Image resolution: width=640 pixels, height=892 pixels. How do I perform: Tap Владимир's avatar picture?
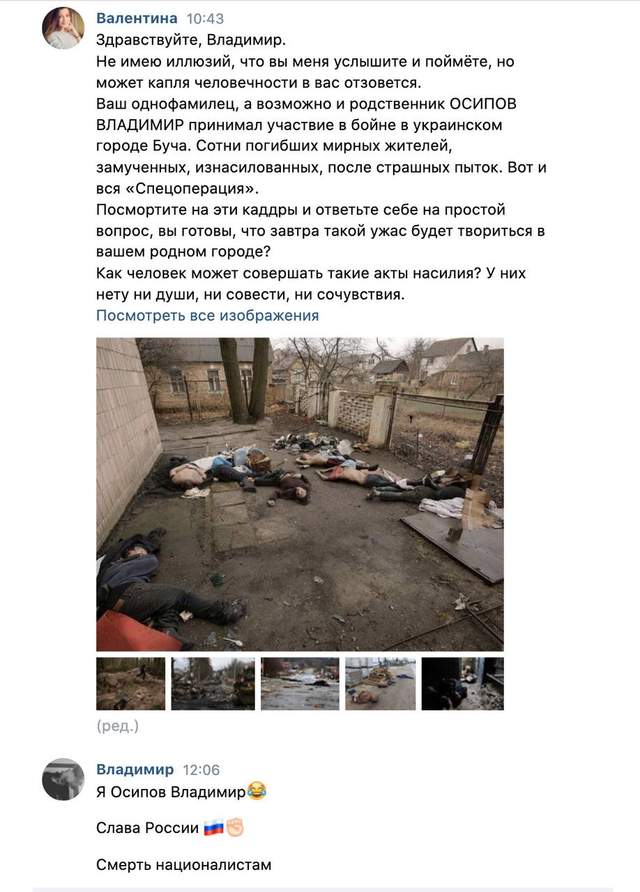(x=63, y=779)
